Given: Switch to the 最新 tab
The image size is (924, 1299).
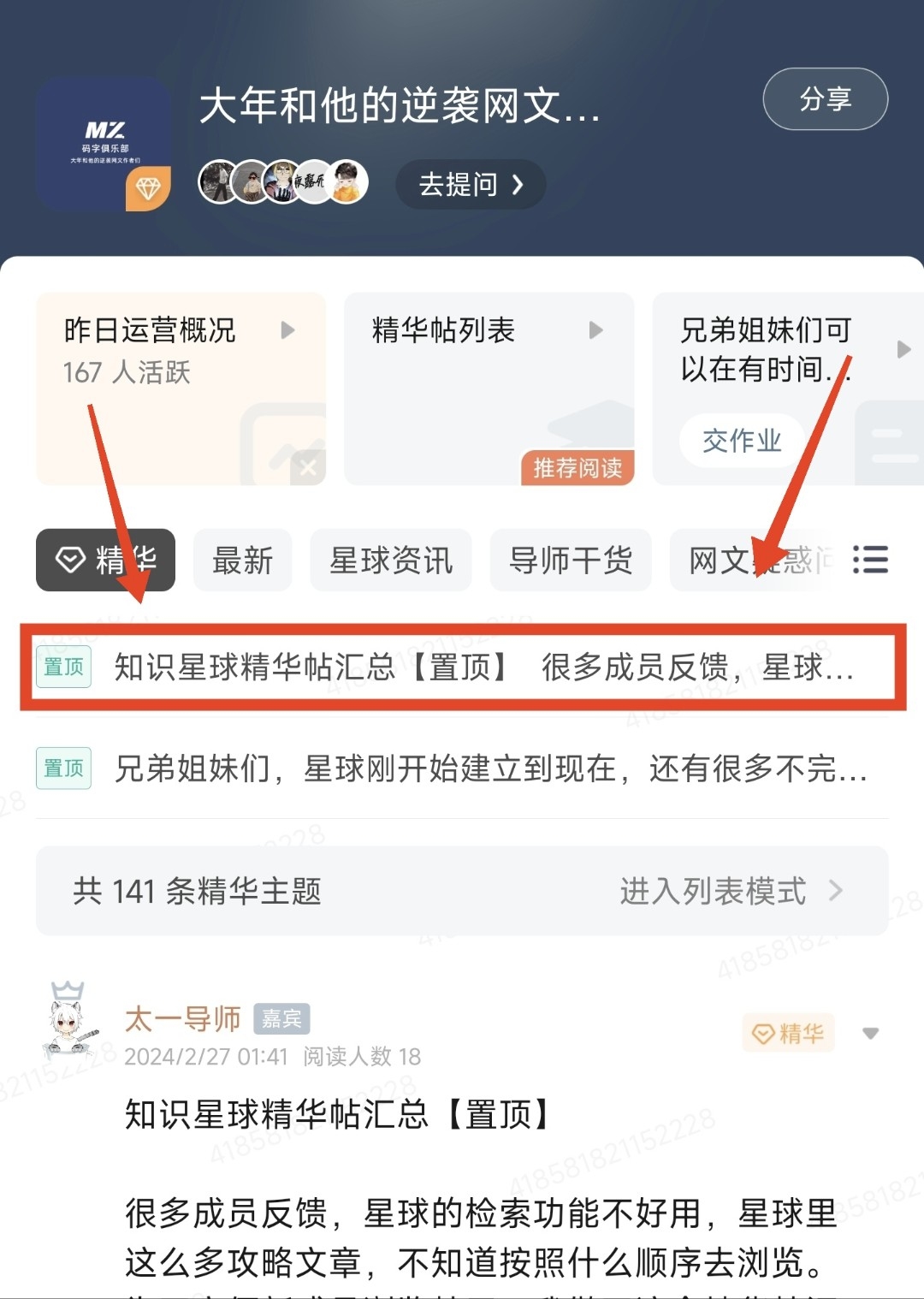Looking at the screenshot, I should (x=242, y=561).
